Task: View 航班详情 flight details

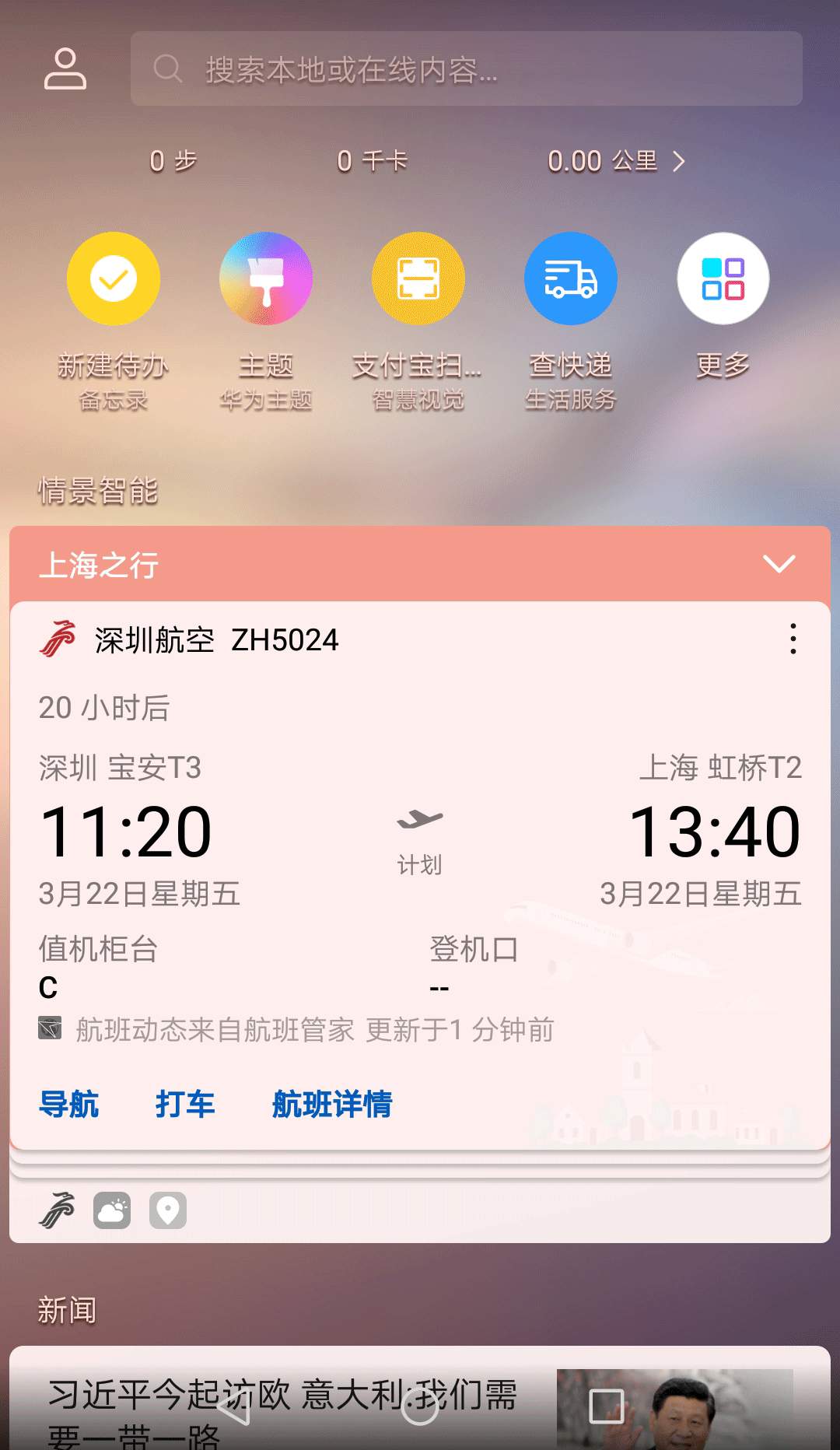Action: [332, 1104]
